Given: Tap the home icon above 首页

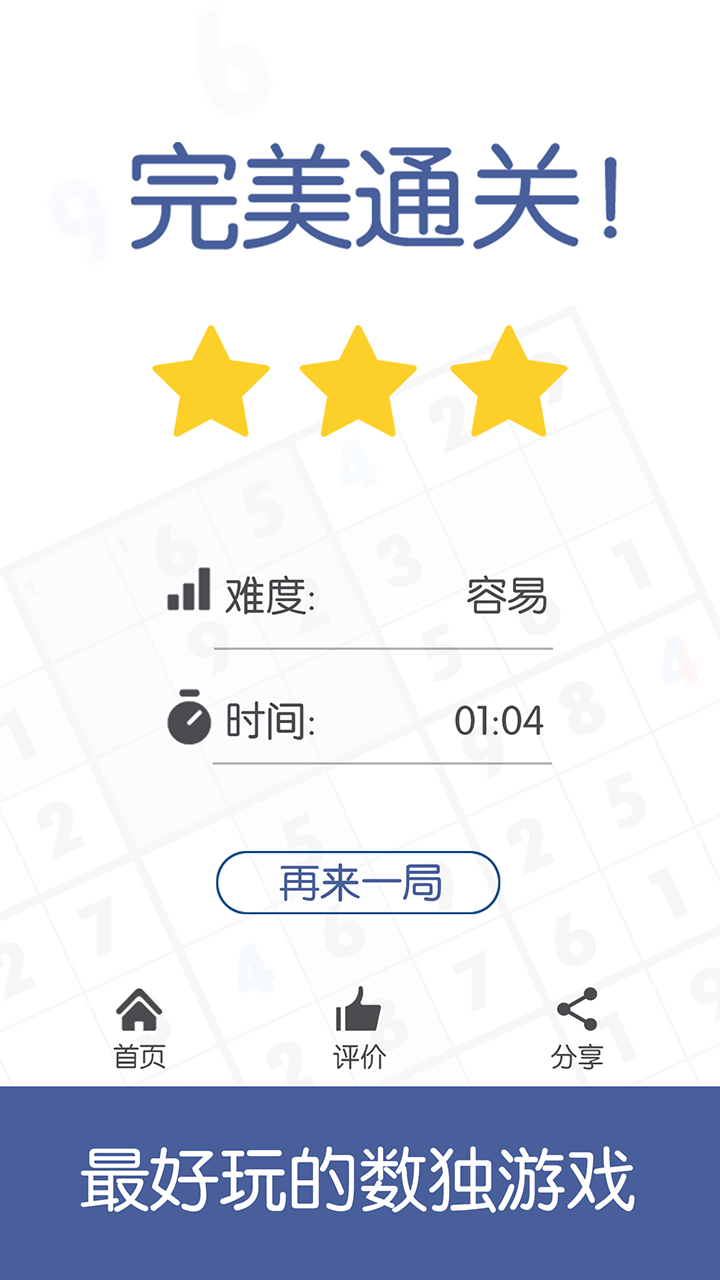Looking at the screenshot, I should (x=138, y=1010).
